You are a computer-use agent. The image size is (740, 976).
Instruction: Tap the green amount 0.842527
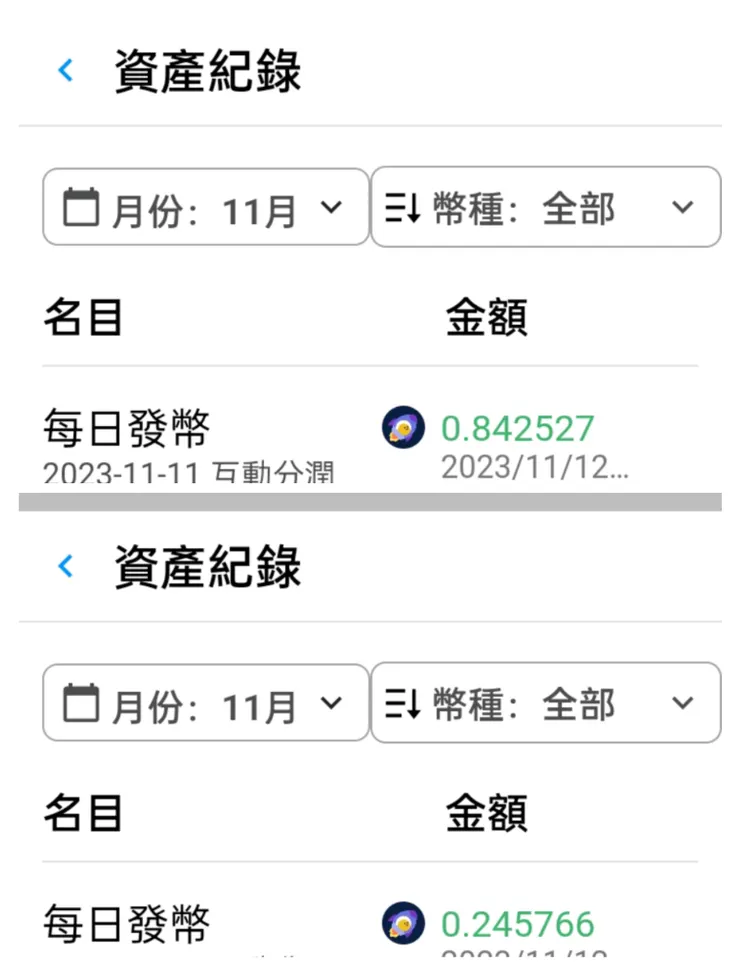point(519,428)
